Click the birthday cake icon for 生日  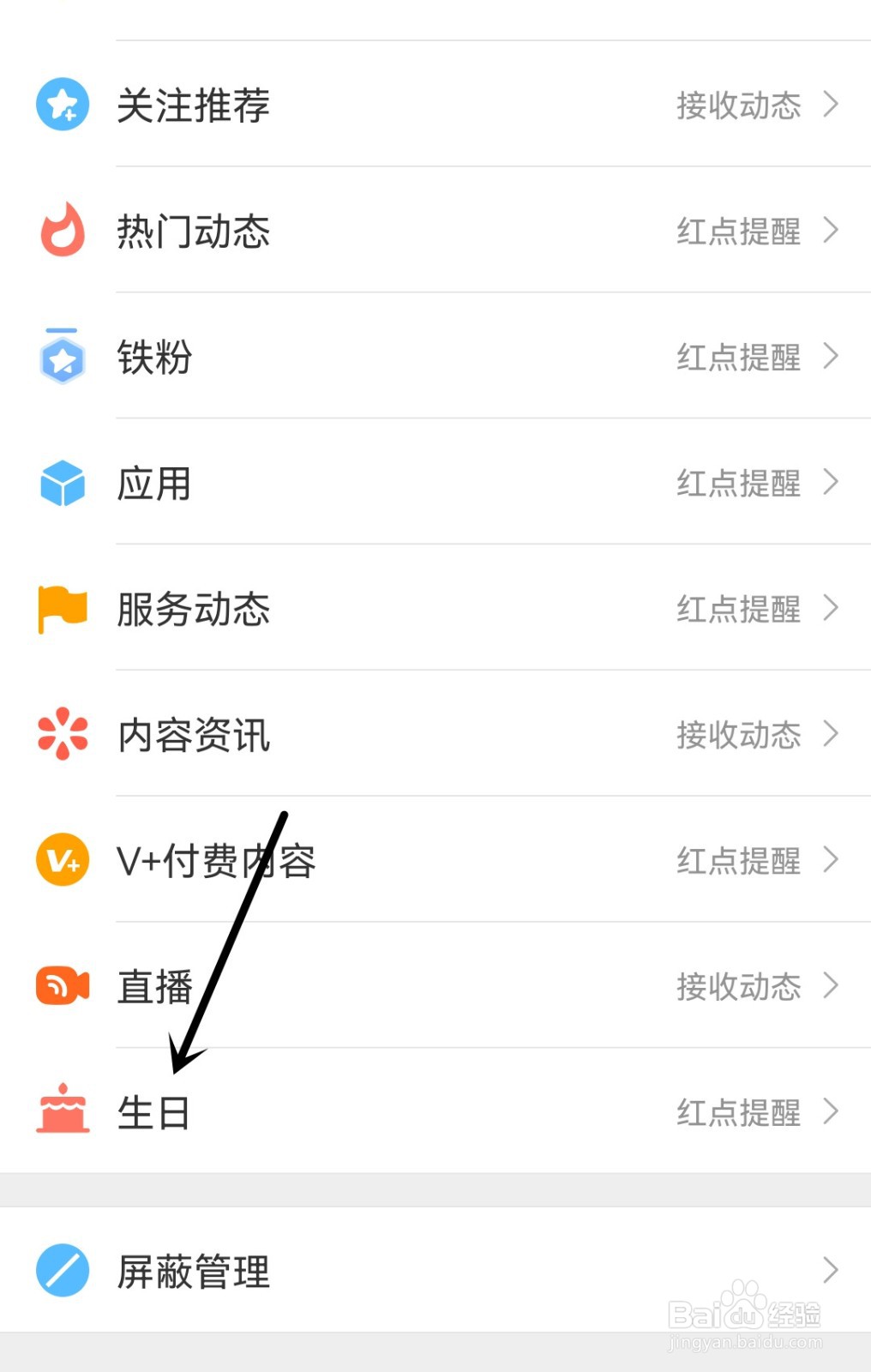[61, 1110]
